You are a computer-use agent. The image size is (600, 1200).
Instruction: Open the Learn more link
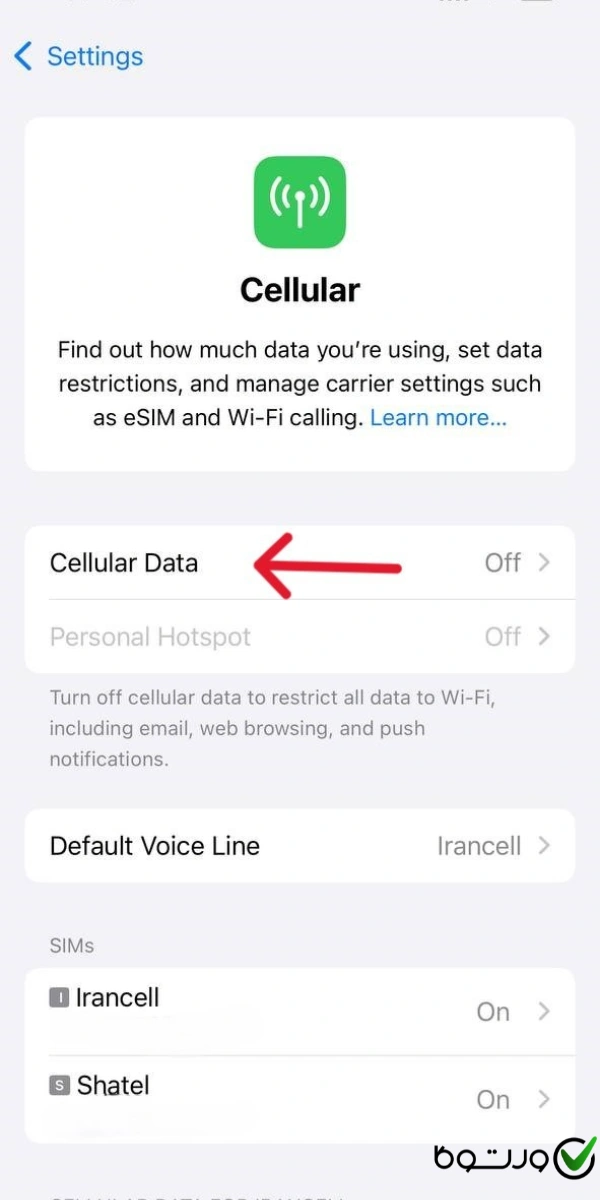pyautogui.click(x=438, y=418)
